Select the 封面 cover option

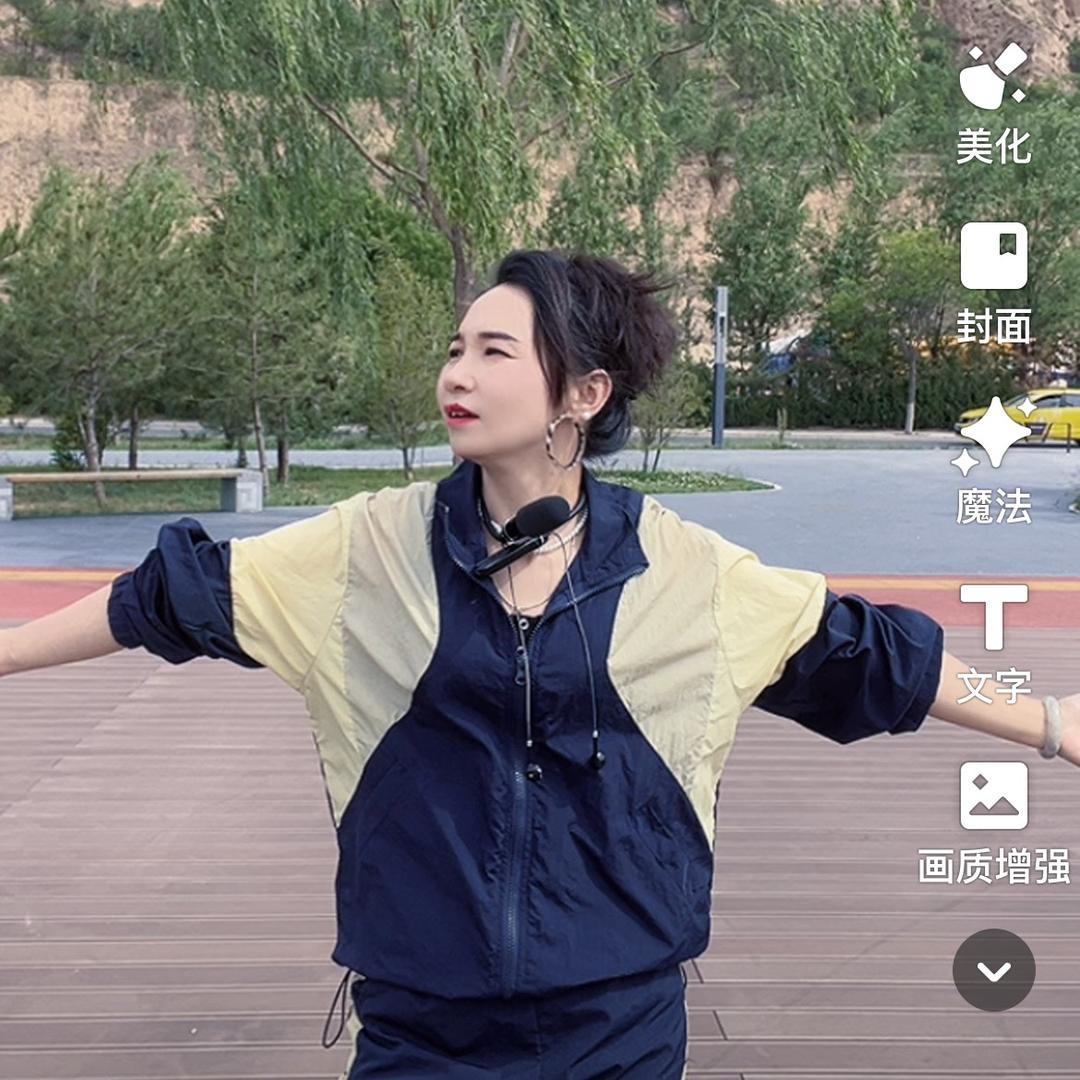point(993,282)
